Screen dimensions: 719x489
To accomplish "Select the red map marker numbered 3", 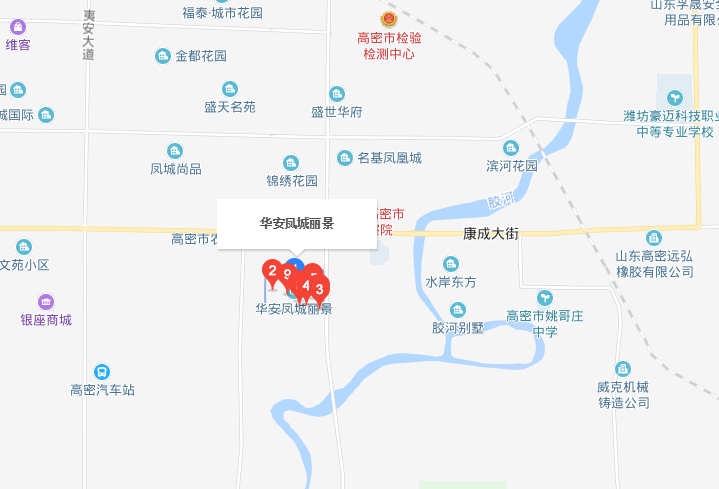I will pyautogui.click(x=319, y=290).
